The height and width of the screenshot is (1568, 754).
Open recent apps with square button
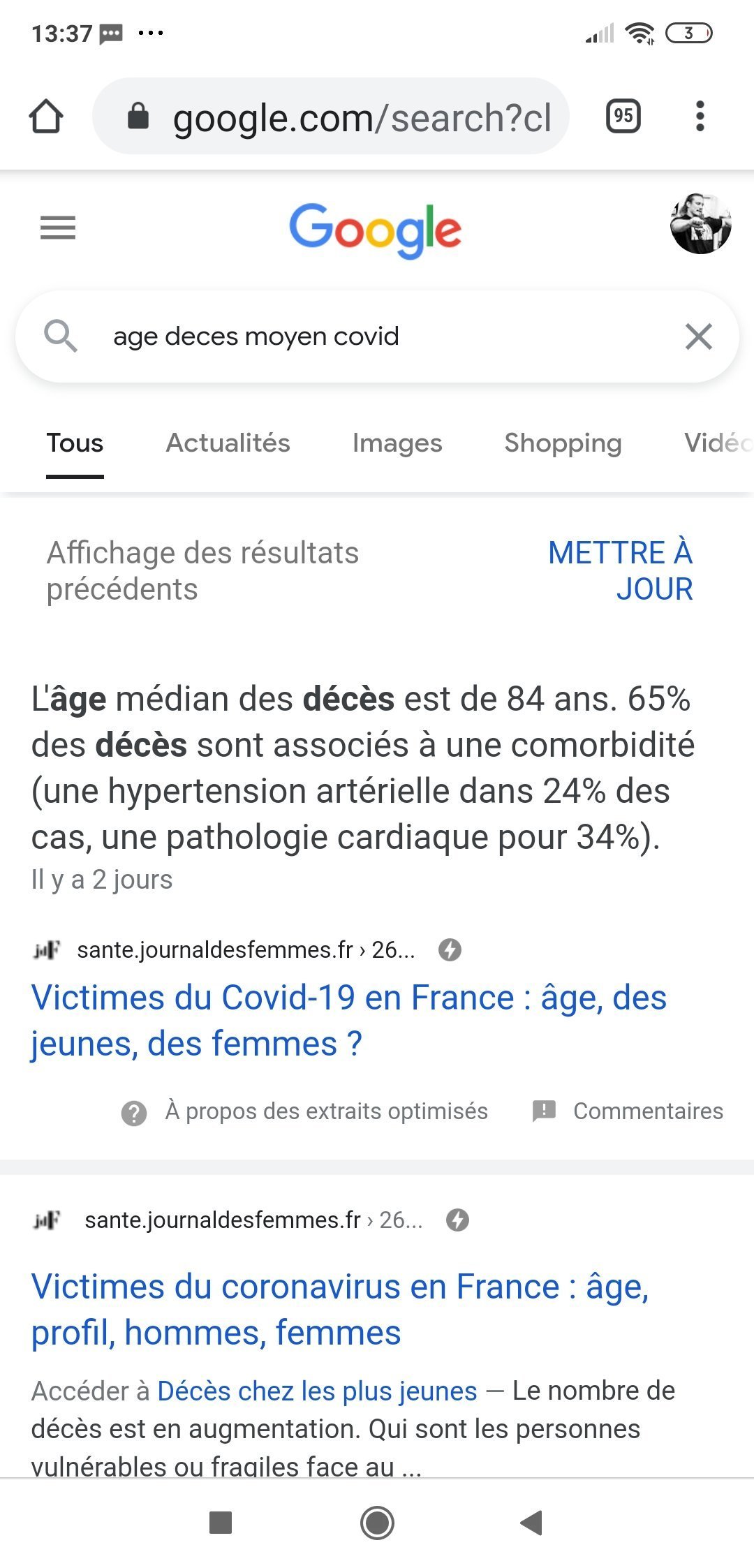[x=221, y=1523]
